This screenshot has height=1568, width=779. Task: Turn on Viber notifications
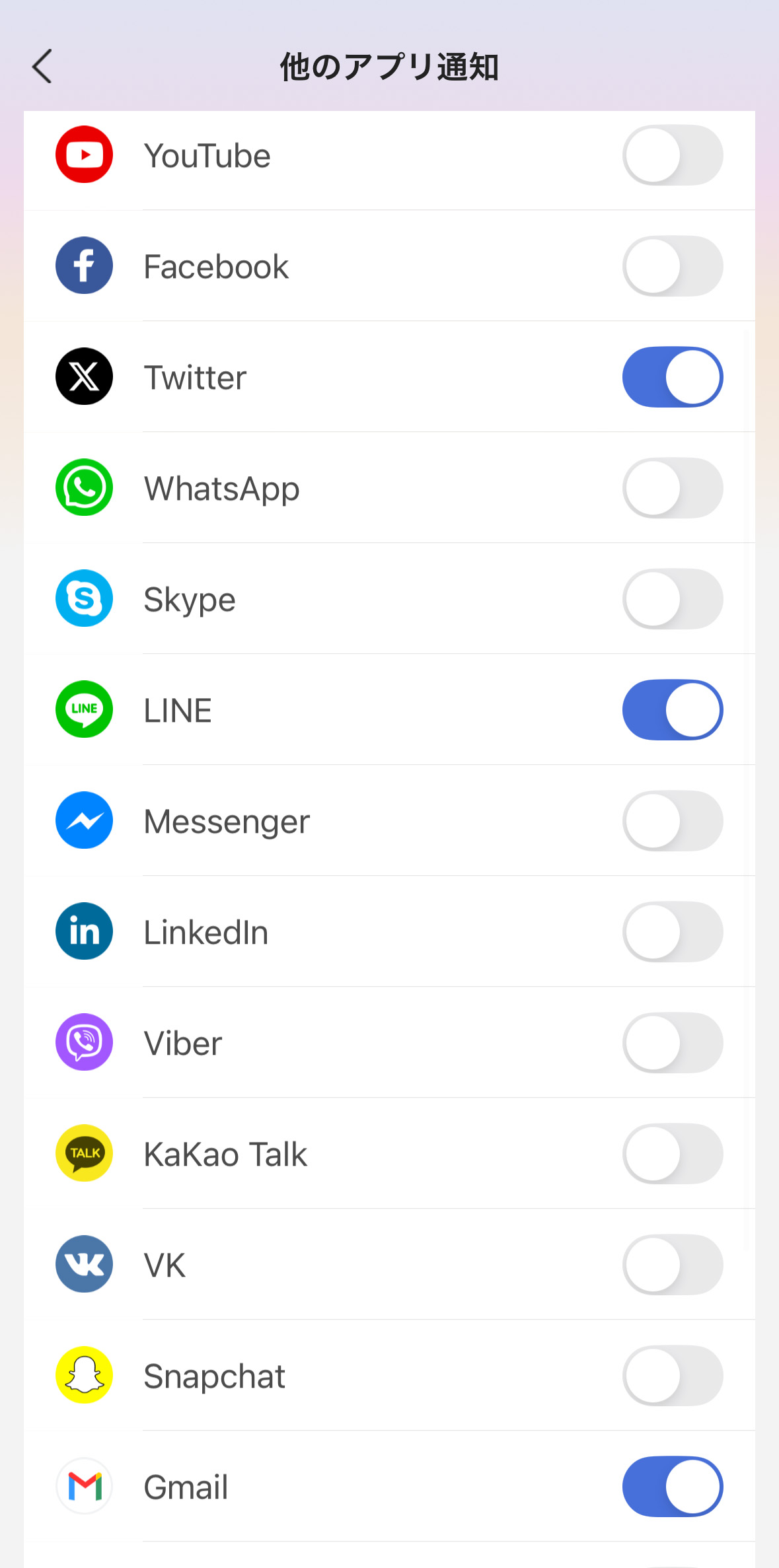(x=672, y=1043)
